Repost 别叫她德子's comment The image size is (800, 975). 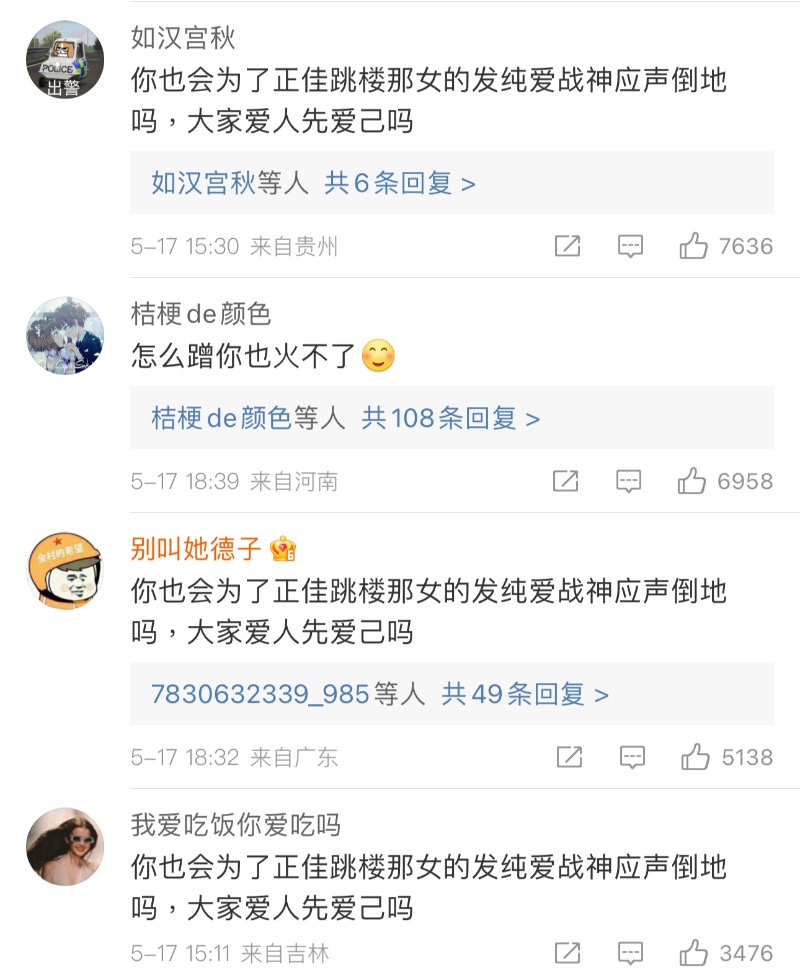point(569,758)
